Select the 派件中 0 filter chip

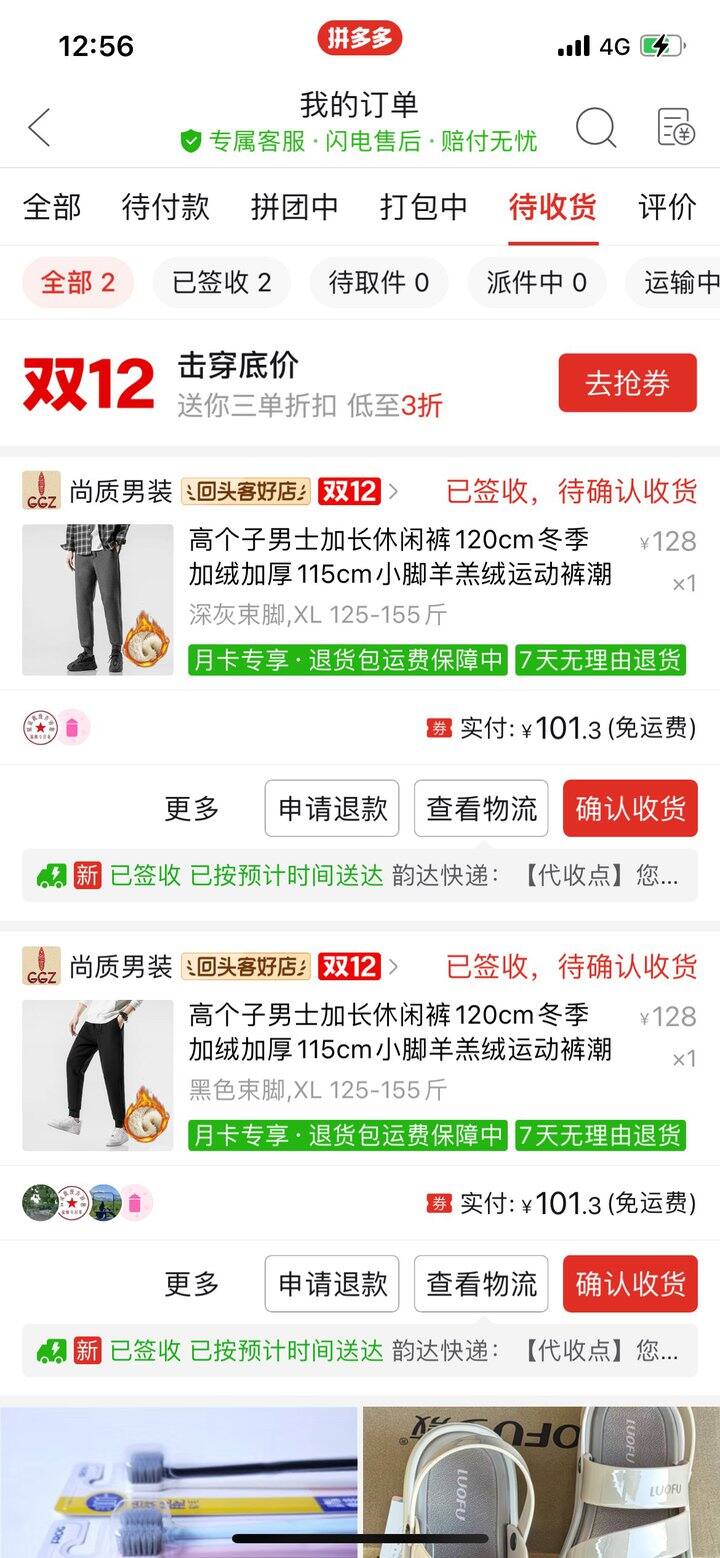click(x=536, y=283)
